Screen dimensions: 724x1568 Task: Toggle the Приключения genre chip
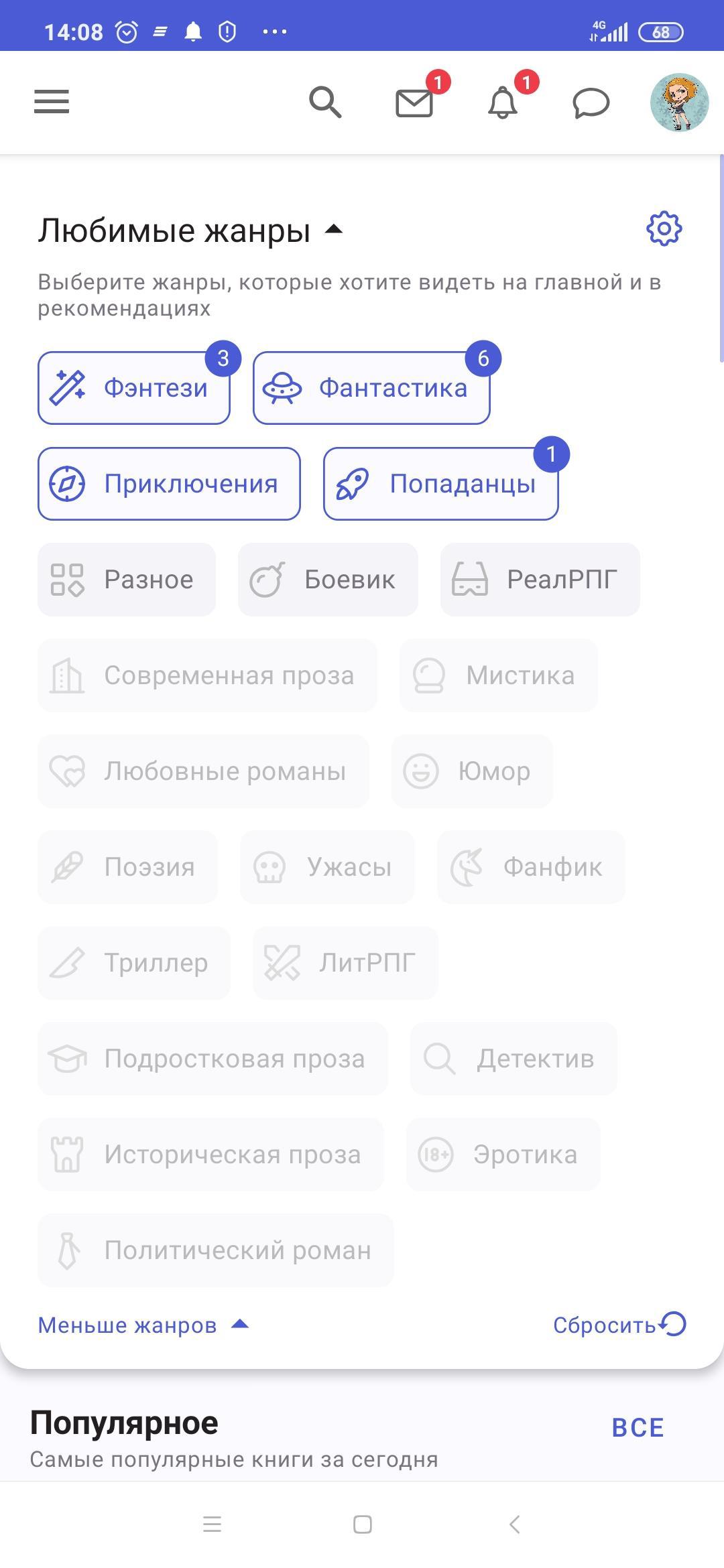click(169, 484)
